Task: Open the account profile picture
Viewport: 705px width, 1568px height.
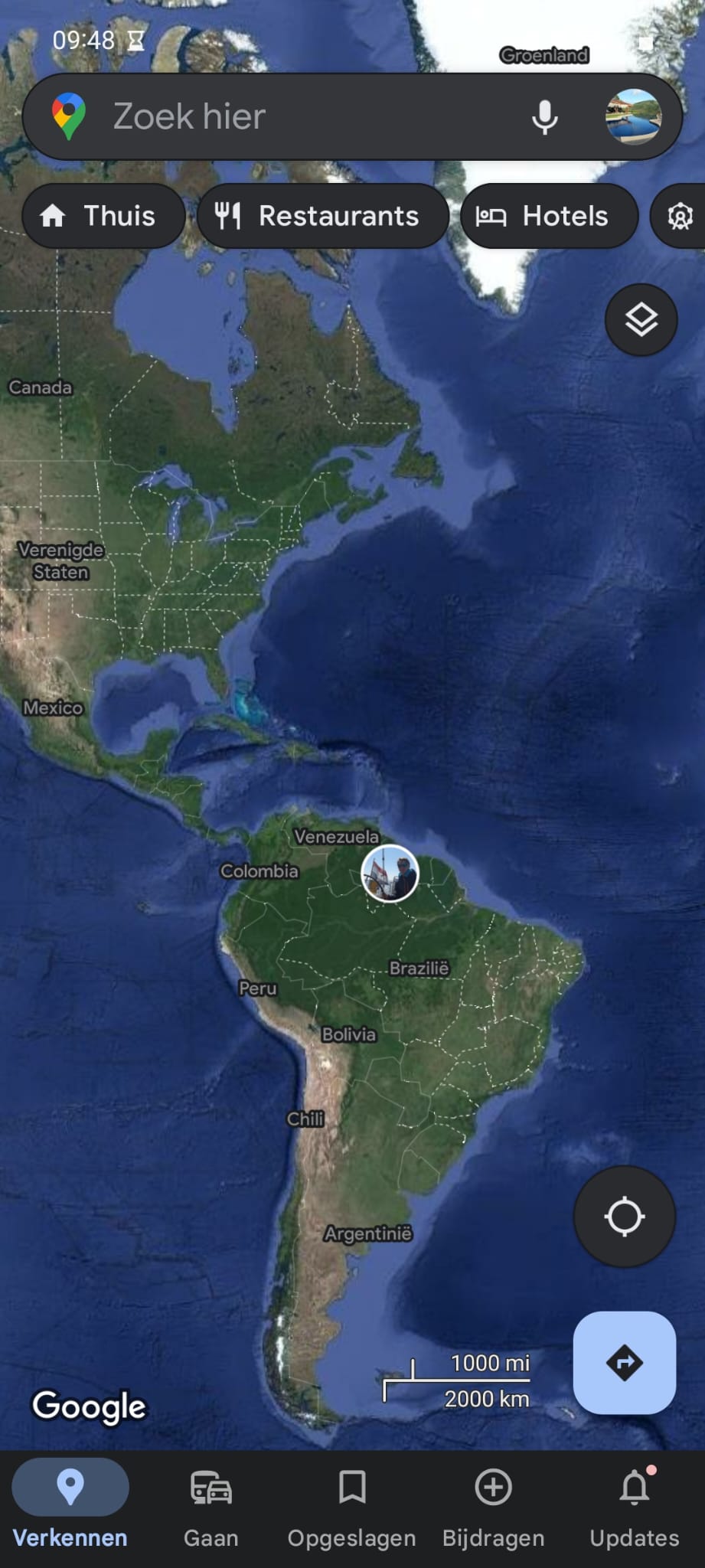Action: (633, 117)
